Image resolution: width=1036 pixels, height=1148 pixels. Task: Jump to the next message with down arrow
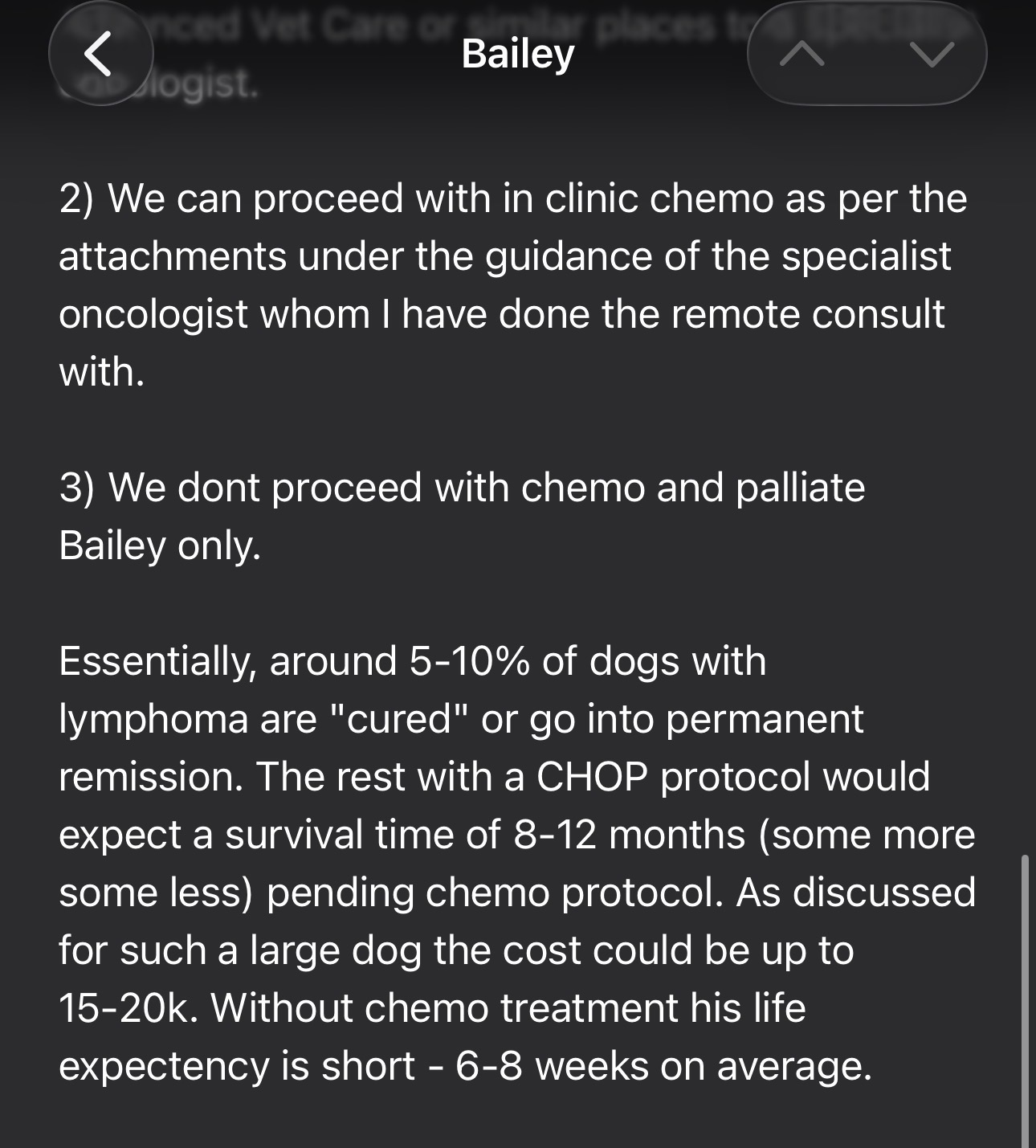tap(932, 54)
